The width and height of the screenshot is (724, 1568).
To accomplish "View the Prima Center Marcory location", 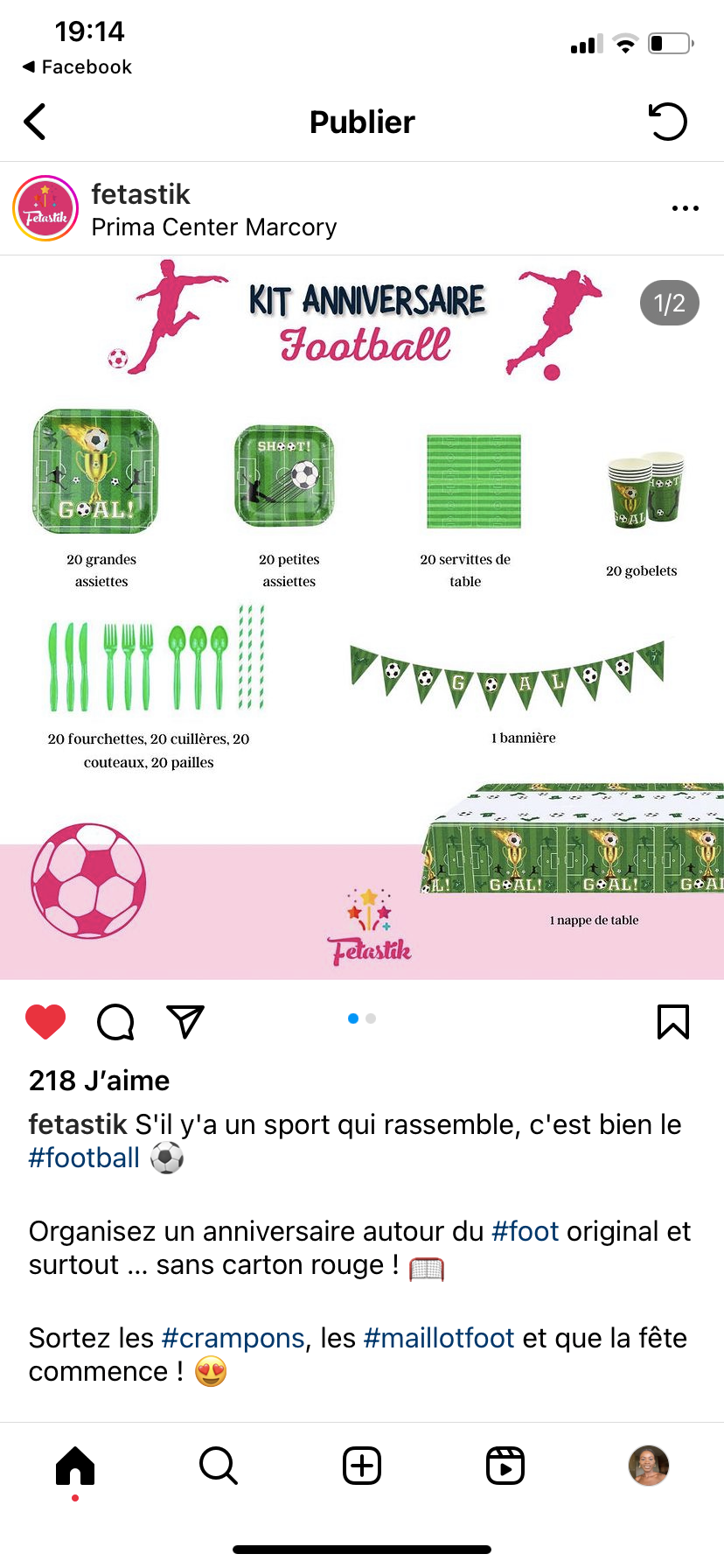I will tap(214, 227).
